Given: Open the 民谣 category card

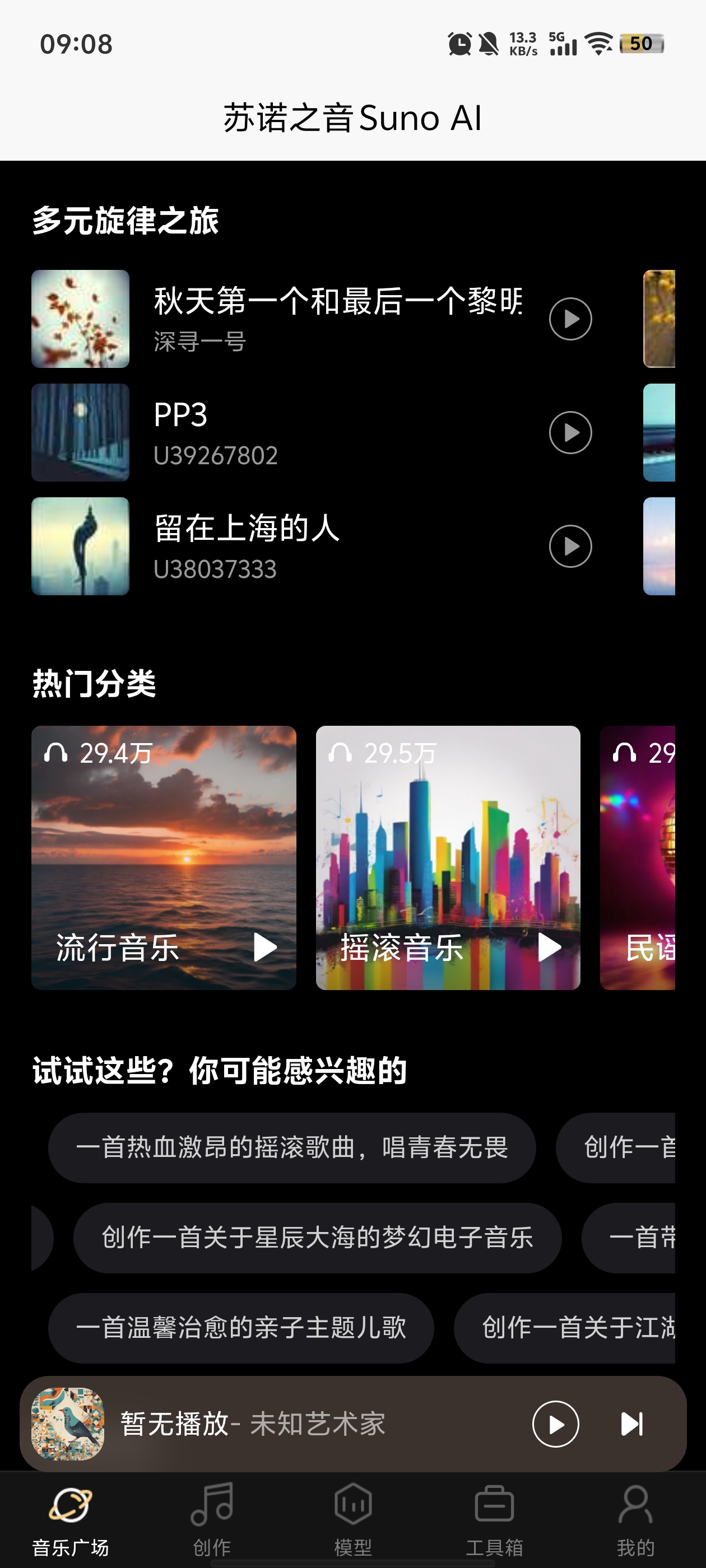Looking at the screenshot, I should pyautogui.click(x=638, y=857).
